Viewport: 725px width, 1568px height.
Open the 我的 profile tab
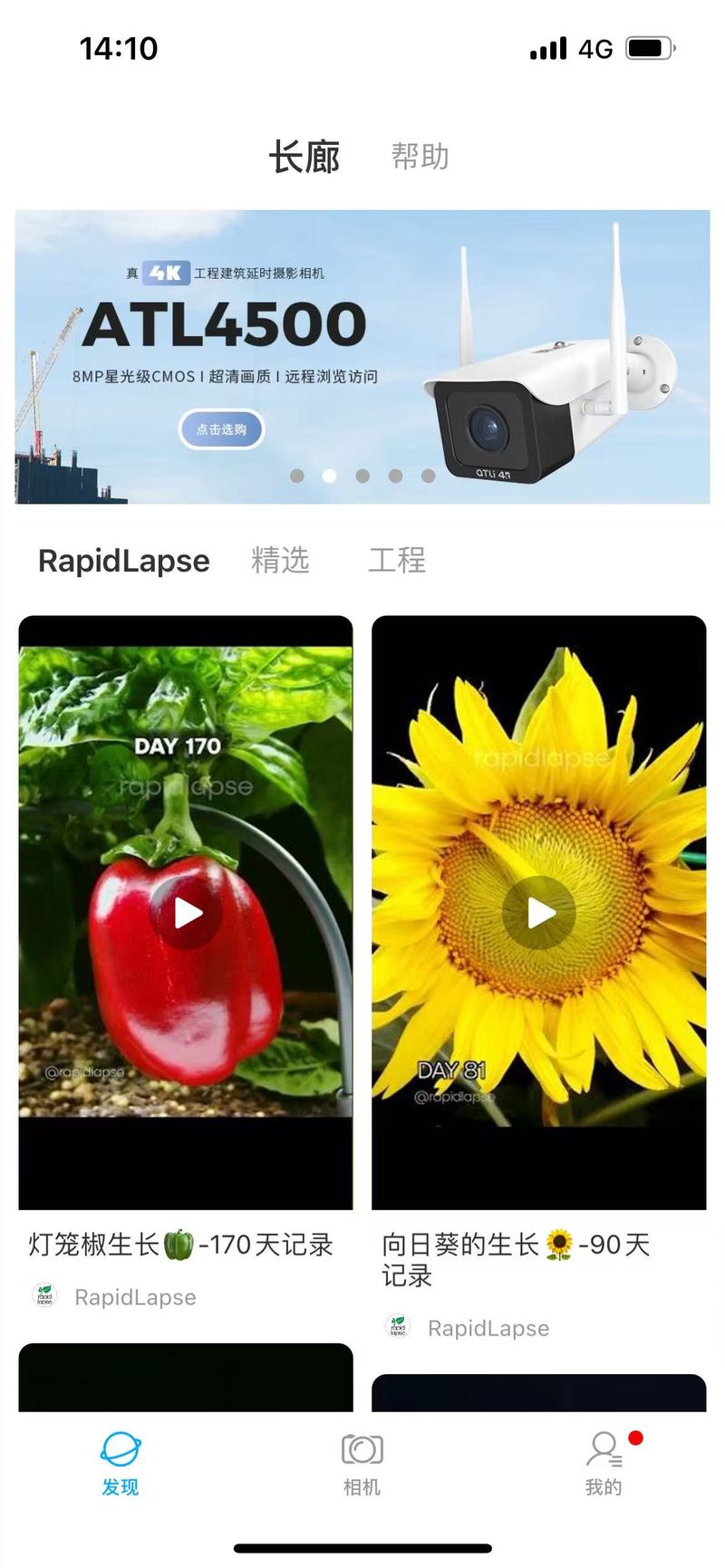click(604, 1464)
